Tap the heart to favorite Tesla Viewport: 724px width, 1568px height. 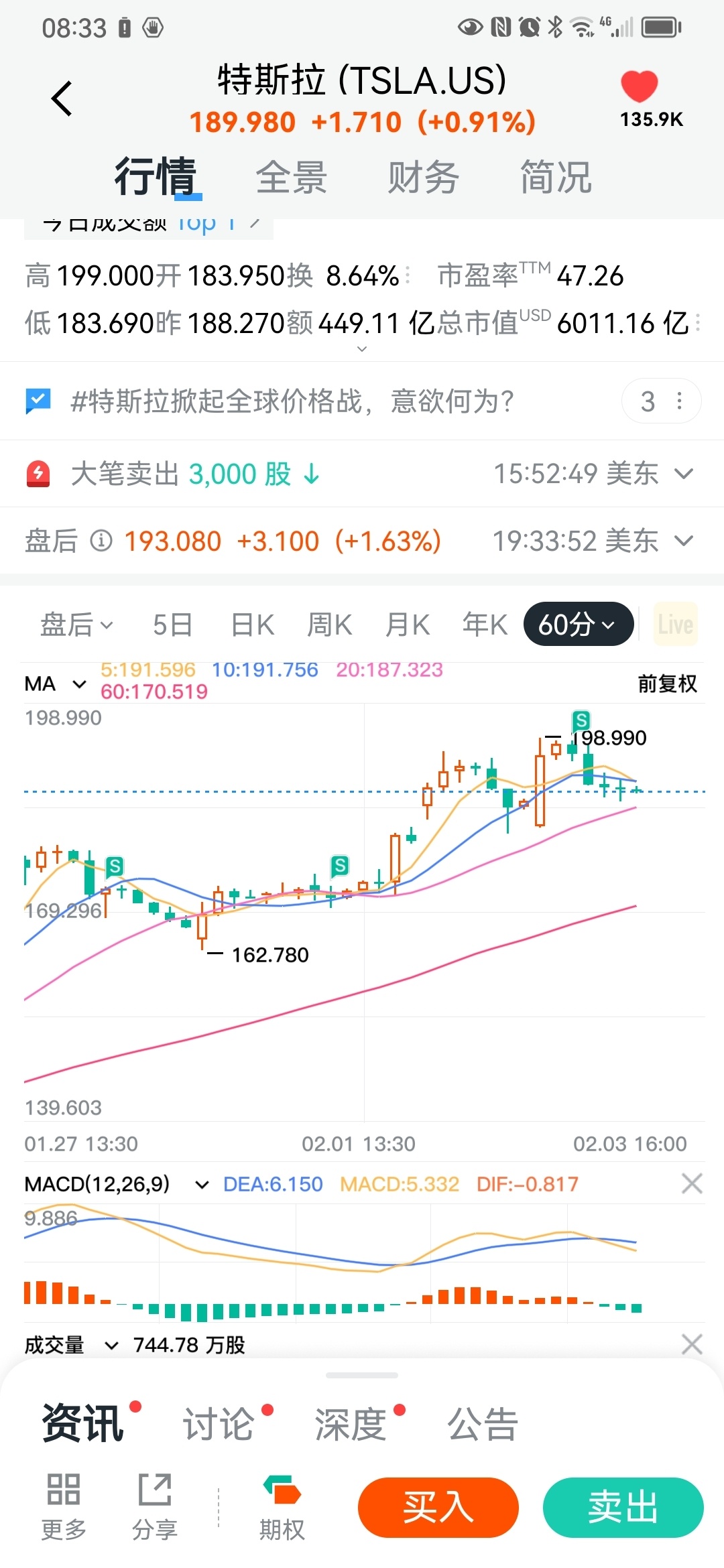pos(639,87)
